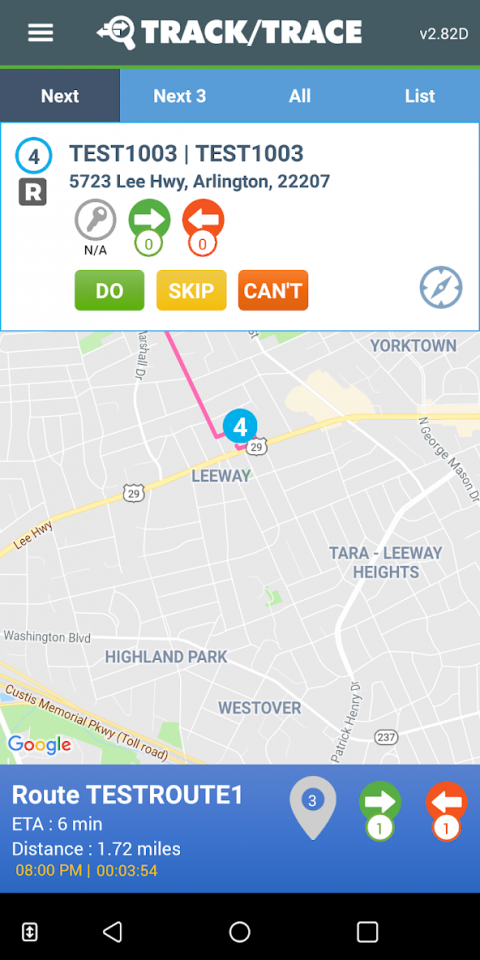Go to the Android home screen

tap(239, 932)
